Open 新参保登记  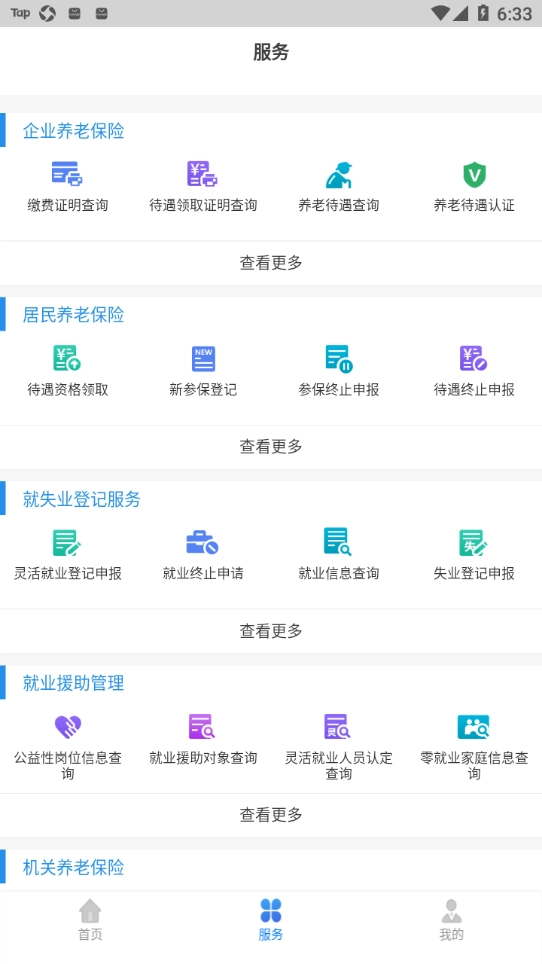(203, 371)
